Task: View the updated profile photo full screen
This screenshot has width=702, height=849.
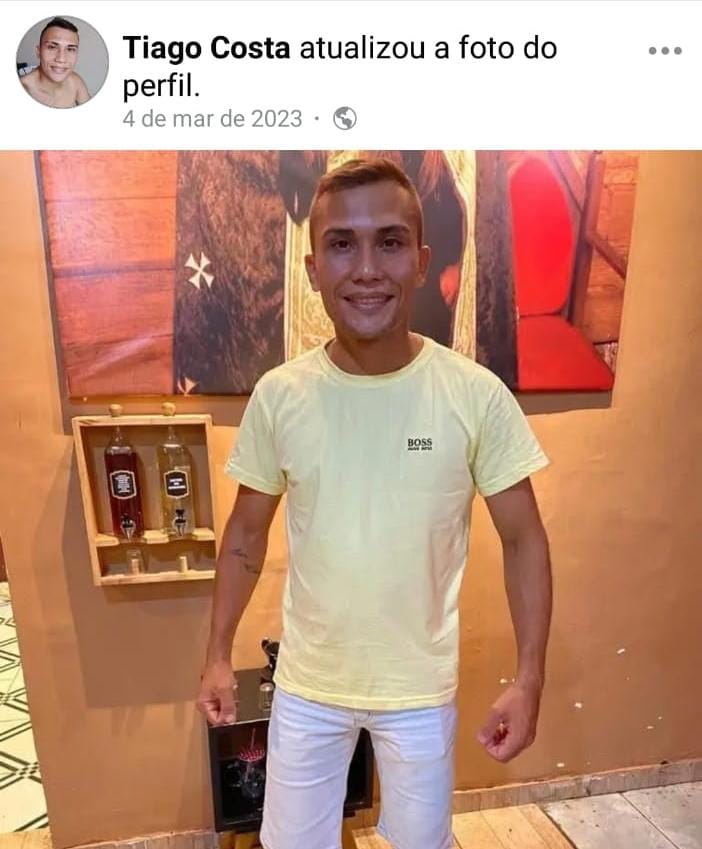Action: click(351, 500)
